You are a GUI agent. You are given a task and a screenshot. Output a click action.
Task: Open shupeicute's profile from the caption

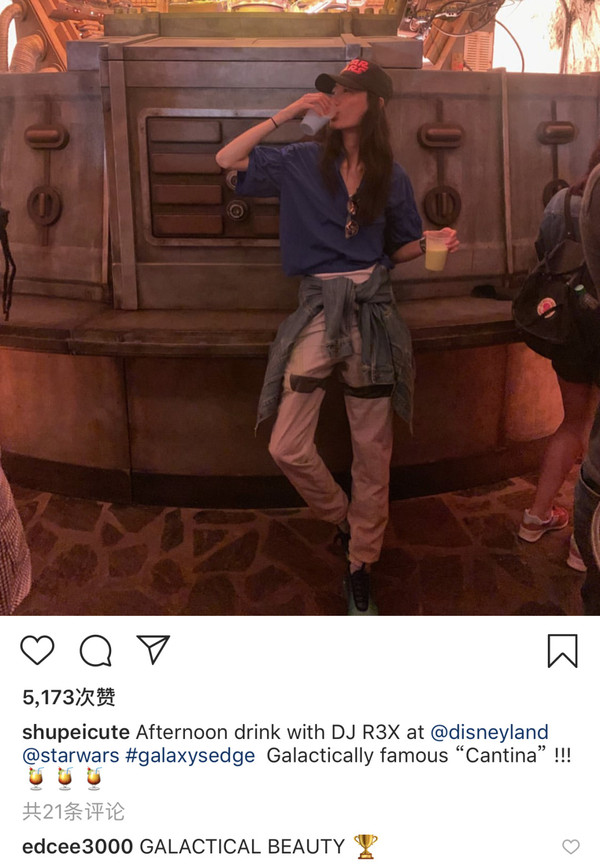[x=76, y=733]
